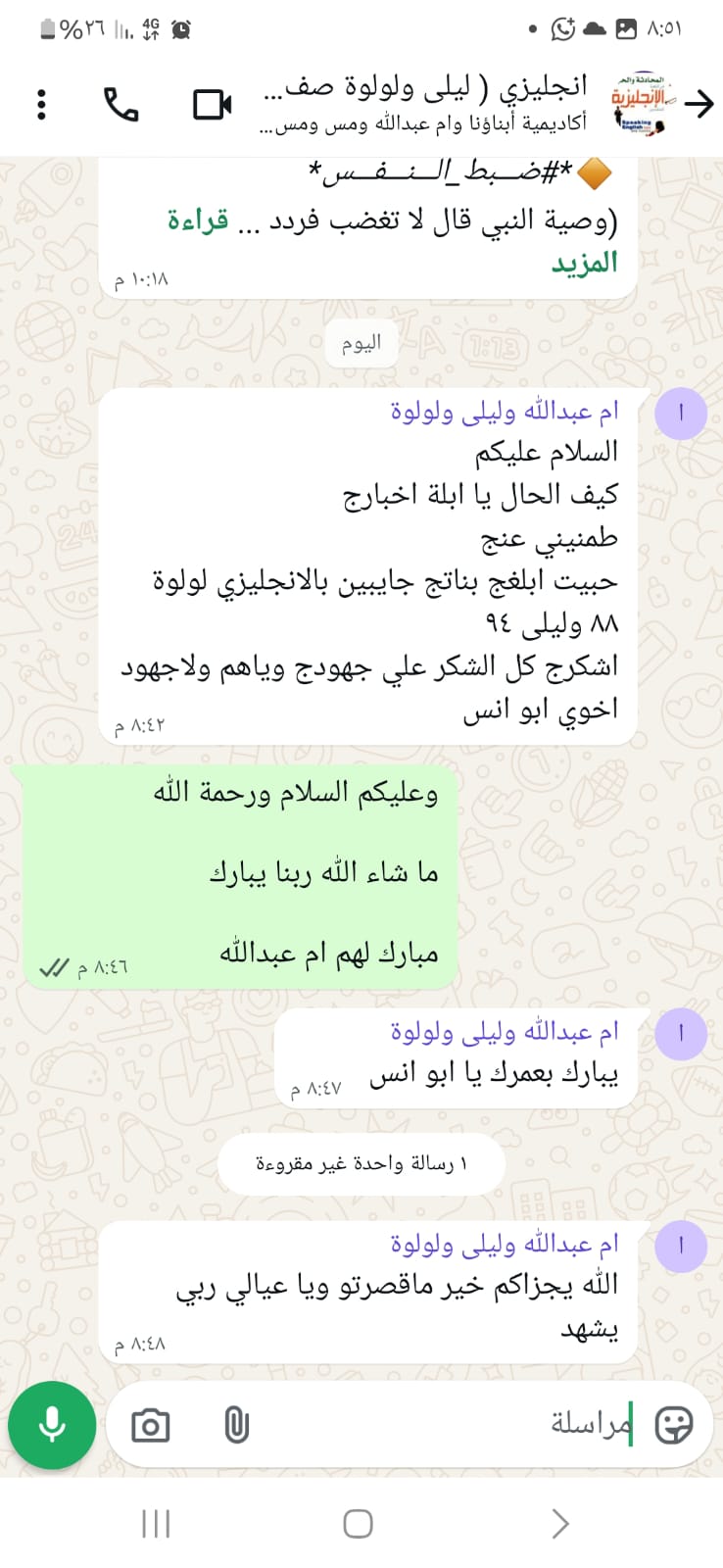Open the camera from message bar
The image size is (723, 1568).
(150, 1425)
